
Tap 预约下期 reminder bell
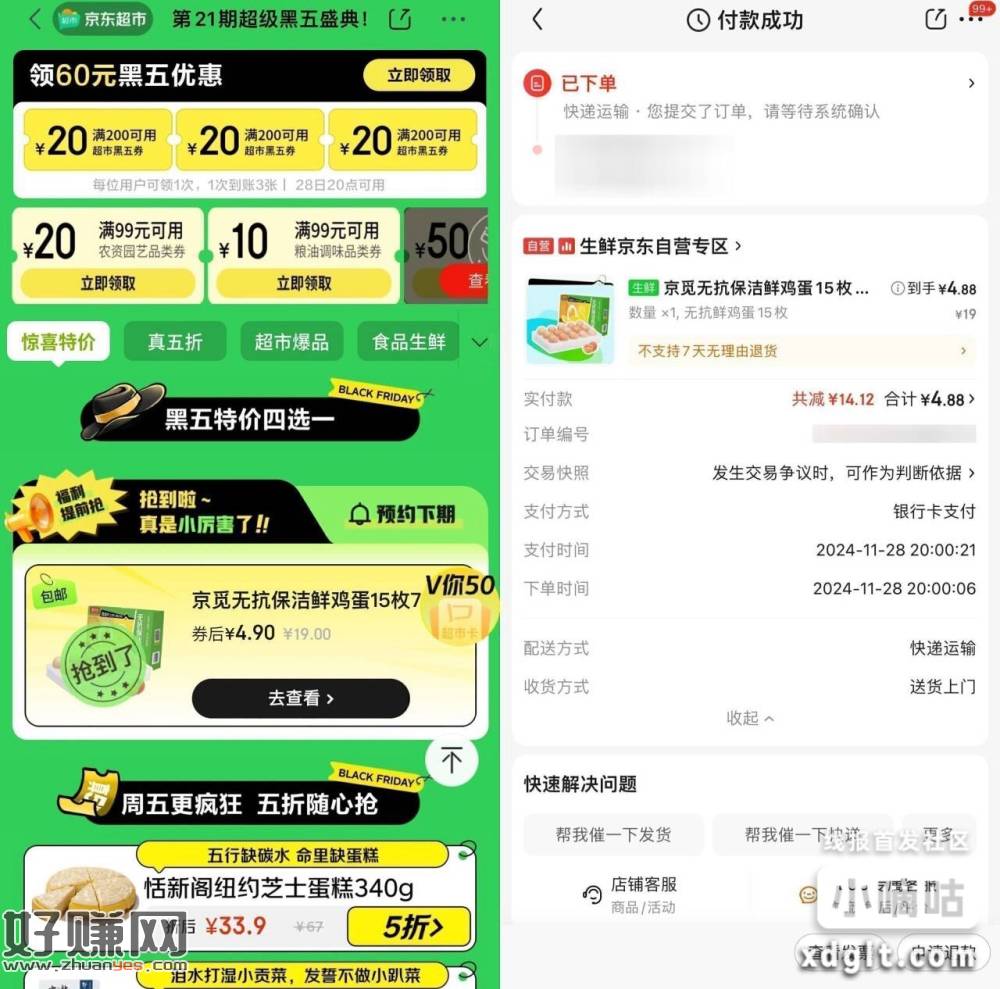(x=402, y=514)
